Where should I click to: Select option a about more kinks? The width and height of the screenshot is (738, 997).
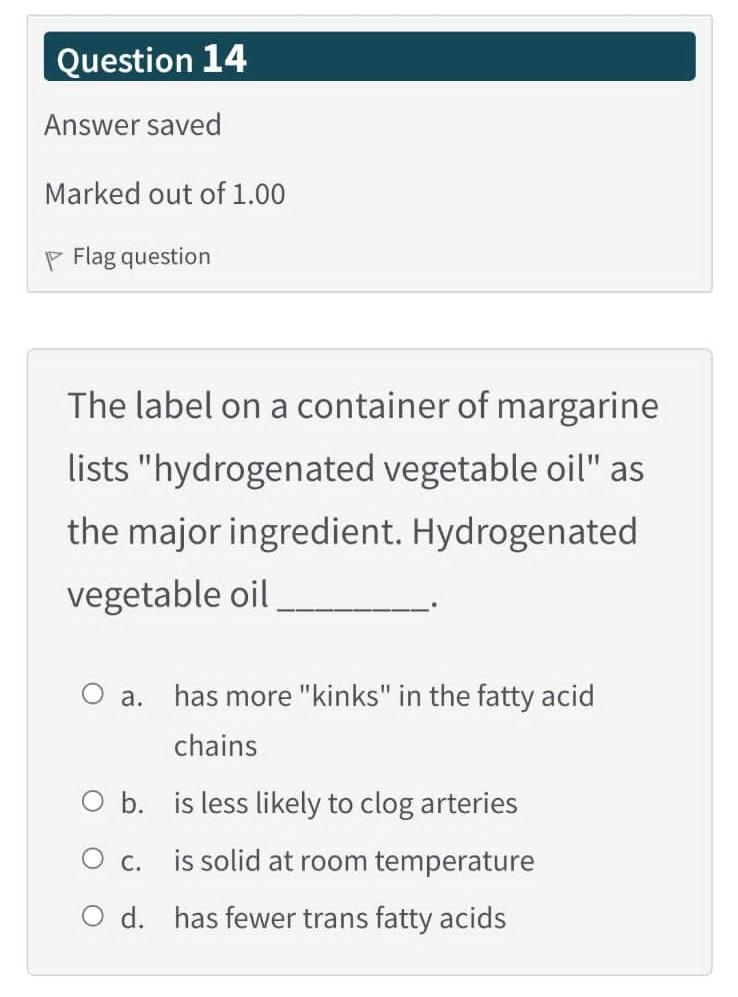(94, 695)
